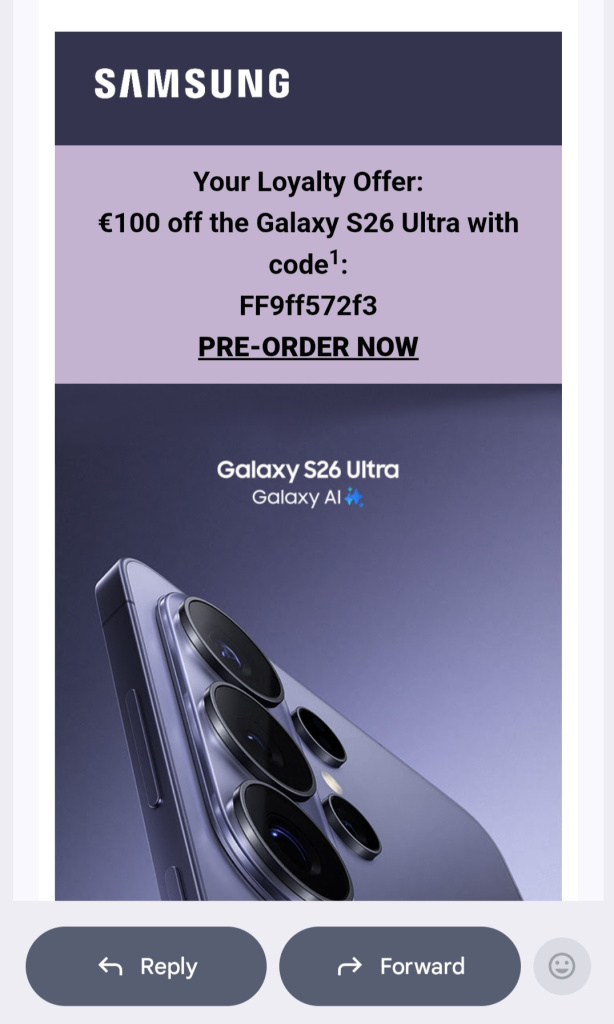Add an emoji reaction
This screenshot has height=1024, width=614.
point(562,966)
